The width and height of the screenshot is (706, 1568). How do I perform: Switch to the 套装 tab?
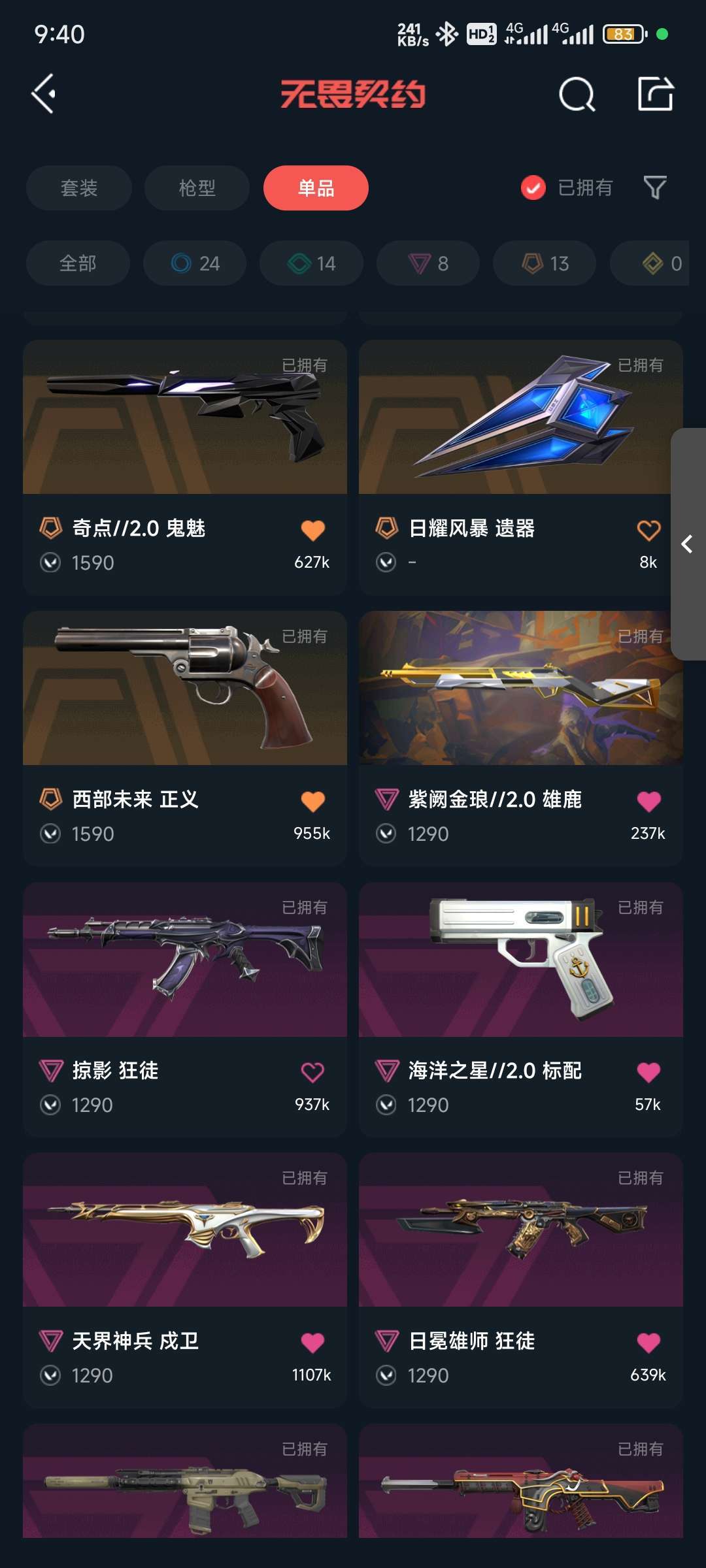point(79,188)
